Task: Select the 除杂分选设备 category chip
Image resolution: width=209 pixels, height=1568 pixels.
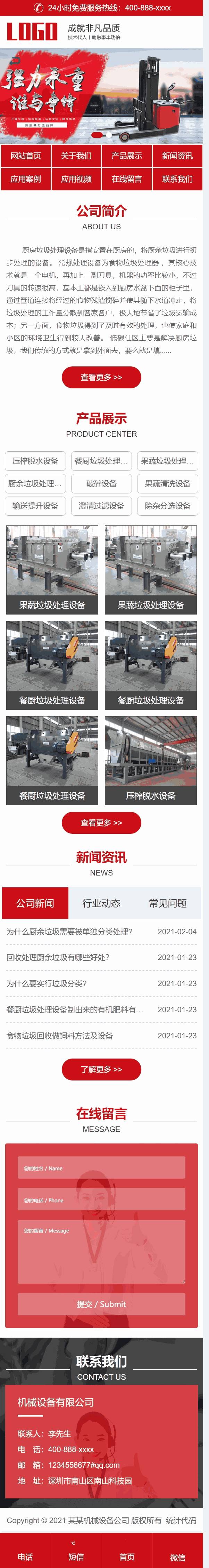Action: click(167, 506)
